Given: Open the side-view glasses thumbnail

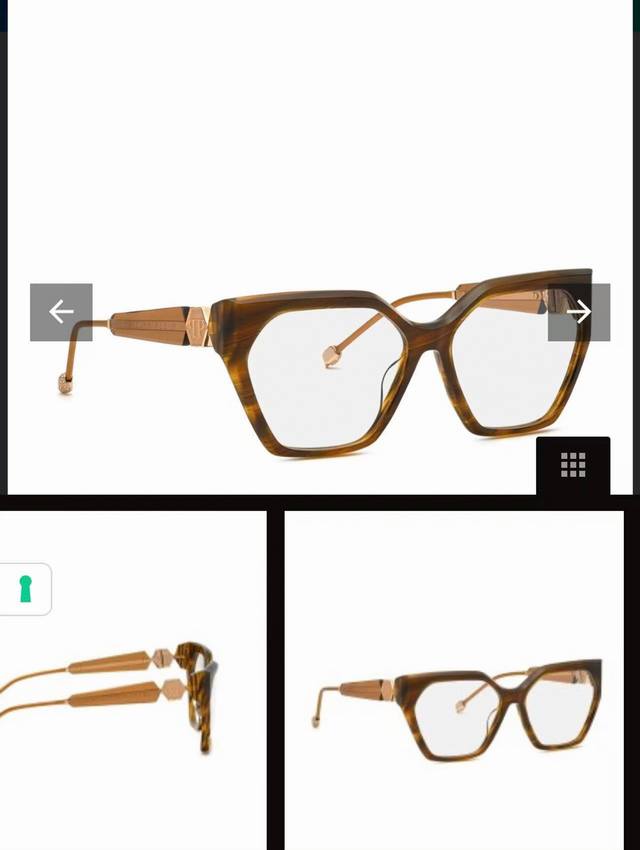Looking at the screenshot, I should (132, 690).
